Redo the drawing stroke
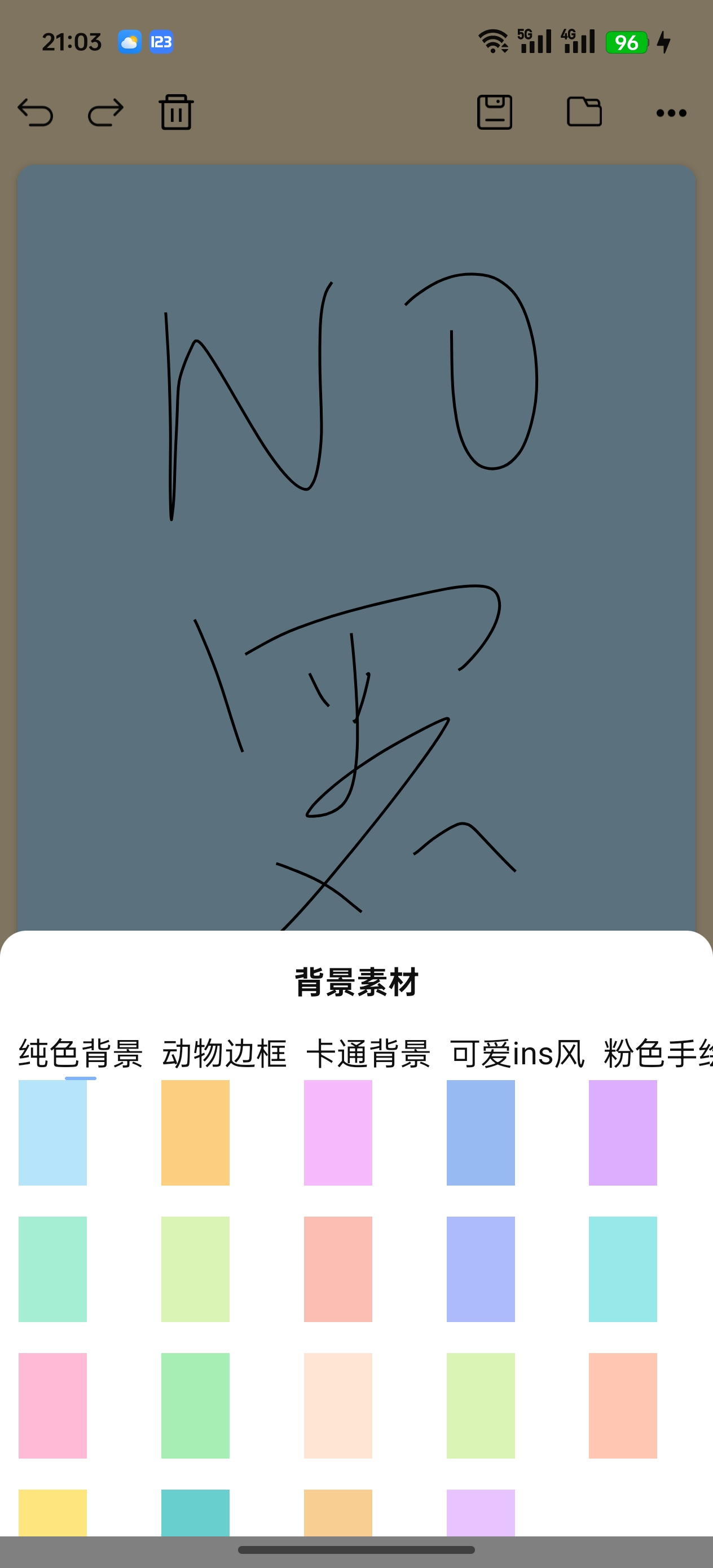This screenshot has height=1568, width=713. click(x=106, y=113)
